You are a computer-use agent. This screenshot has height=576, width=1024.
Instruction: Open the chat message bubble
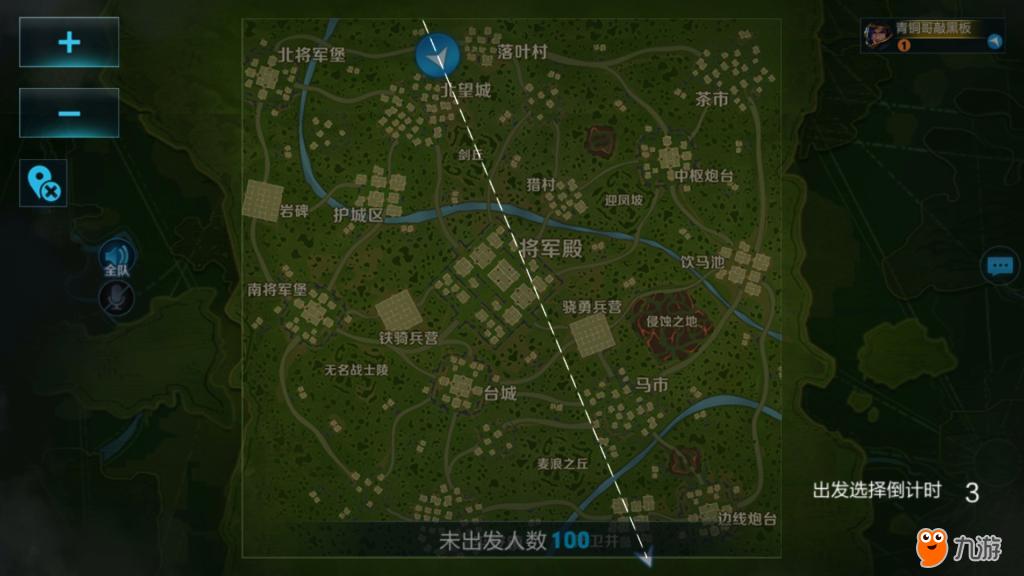click(1000, 266)
